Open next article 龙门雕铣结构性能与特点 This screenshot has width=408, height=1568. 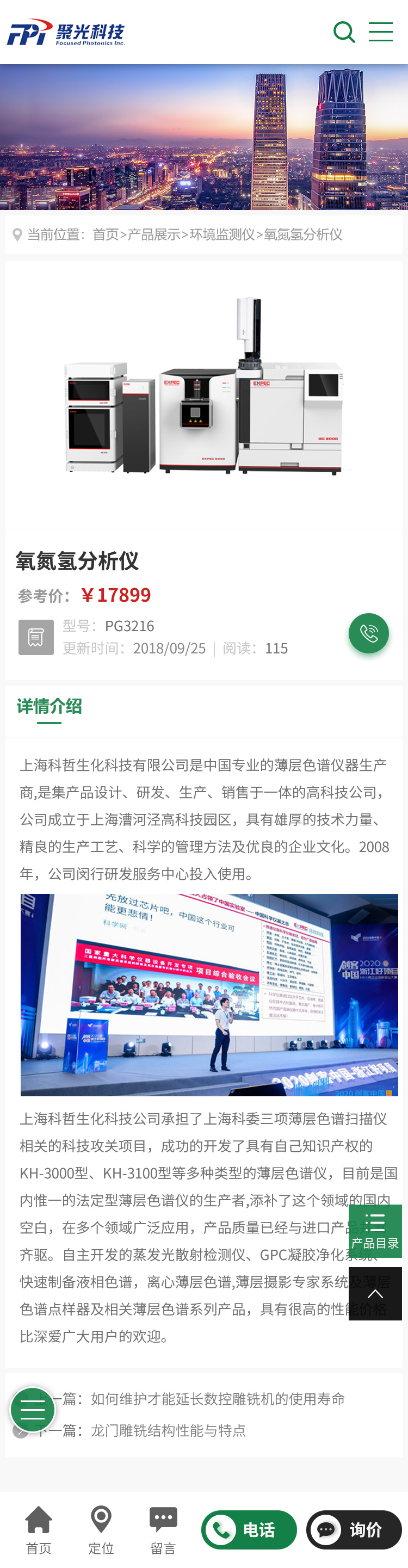168,1430
